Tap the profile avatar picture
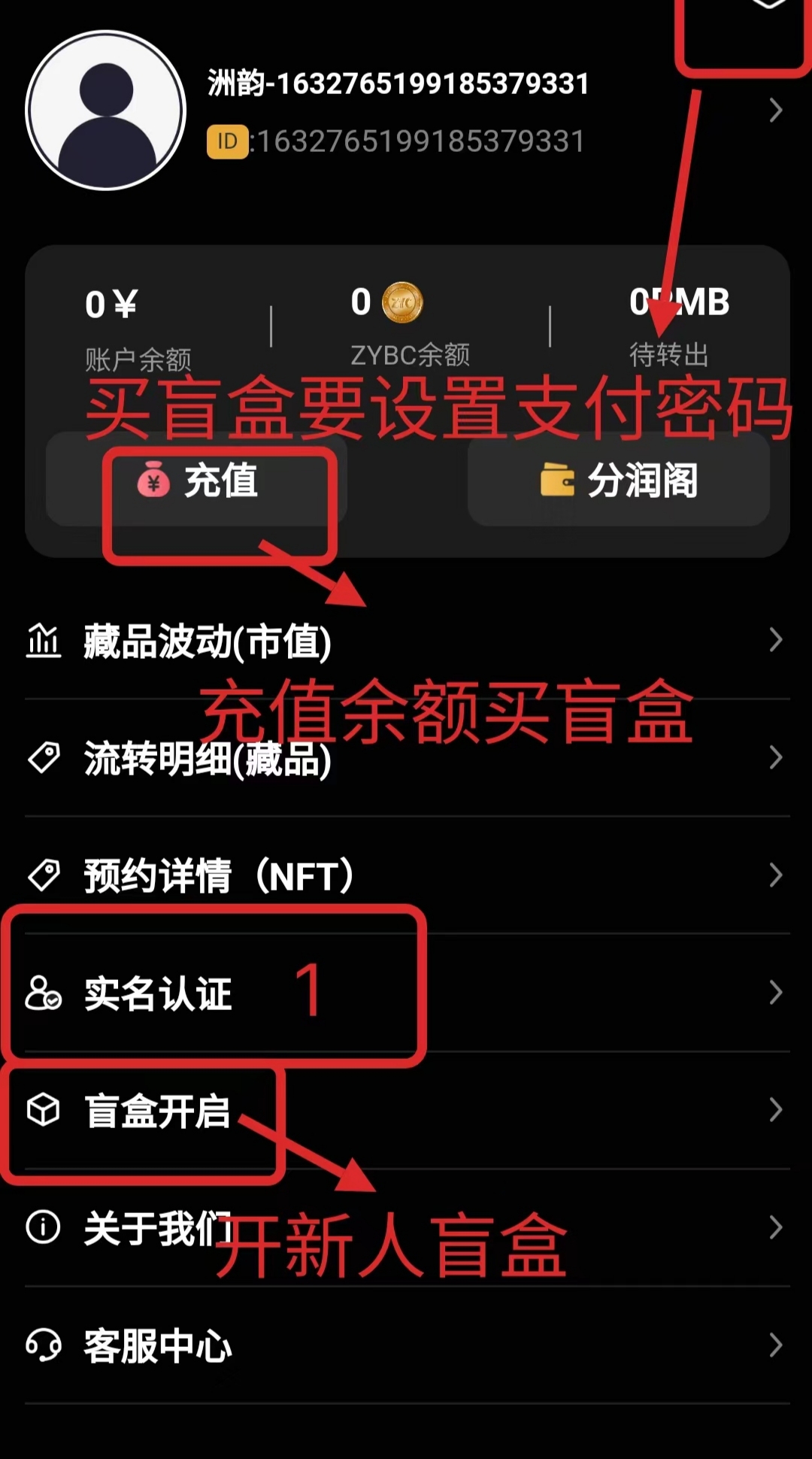The height and width of the screenshot is (1459, 812). [x=106, y=111]
